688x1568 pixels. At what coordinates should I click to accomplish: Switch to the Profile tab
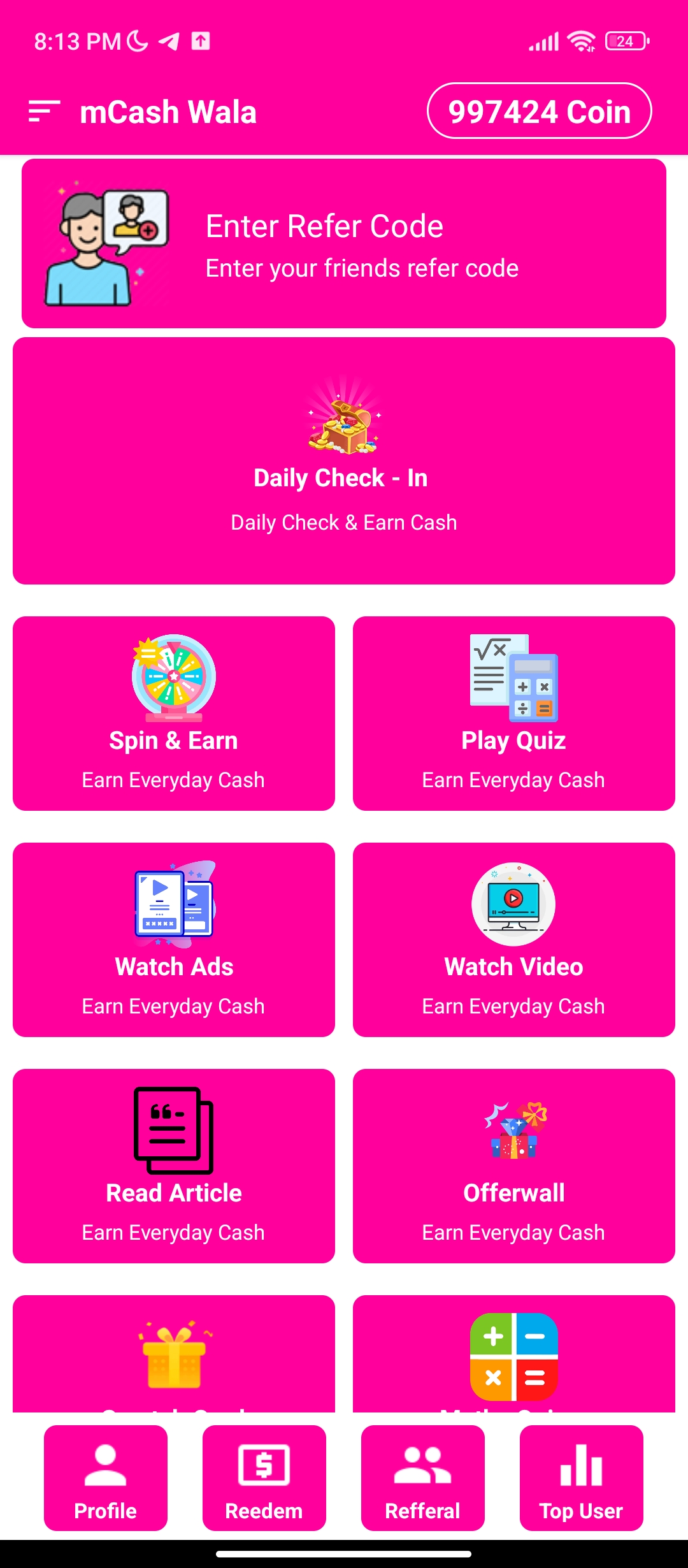(106, 1477)
